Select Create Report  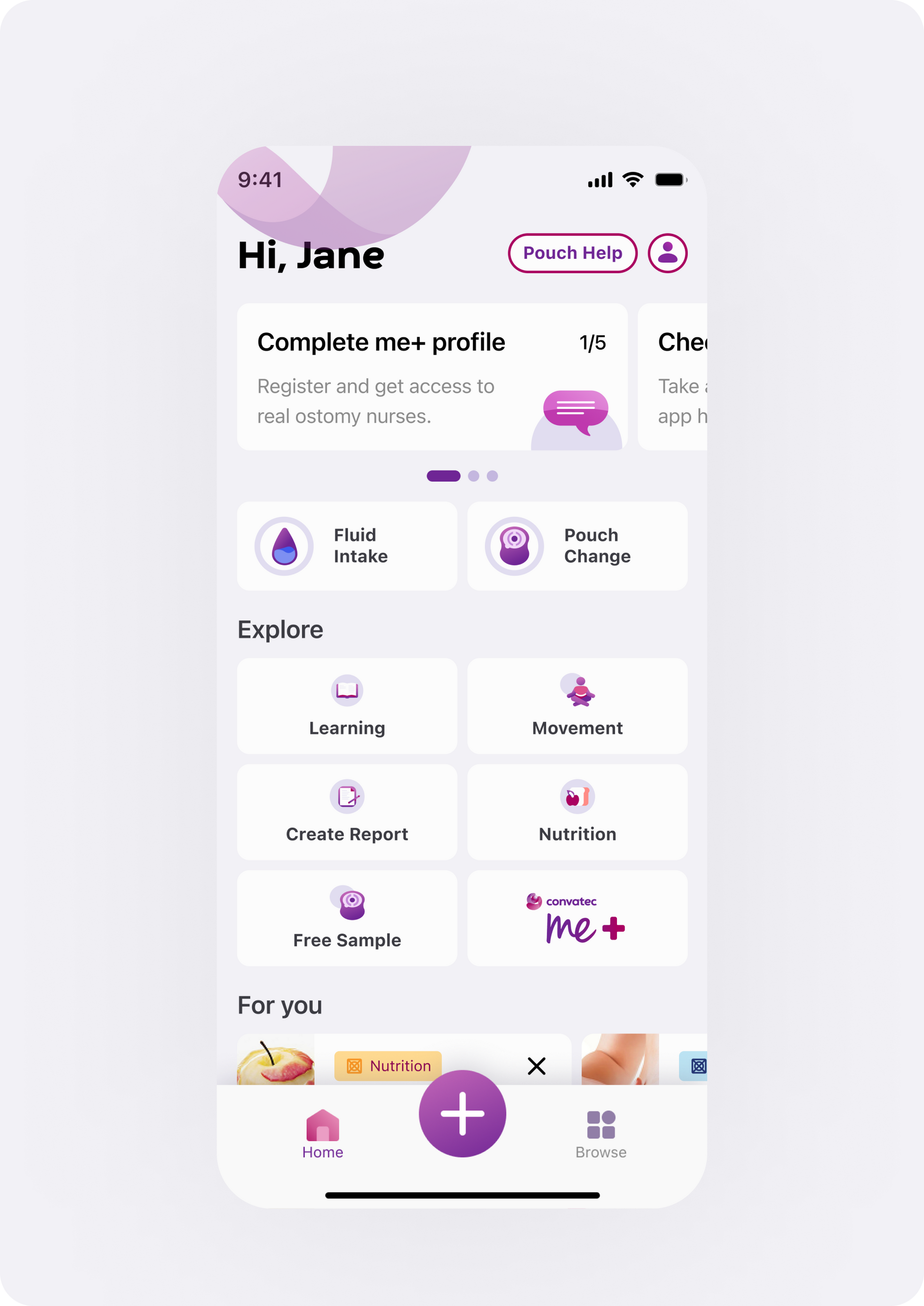(347, 812)
